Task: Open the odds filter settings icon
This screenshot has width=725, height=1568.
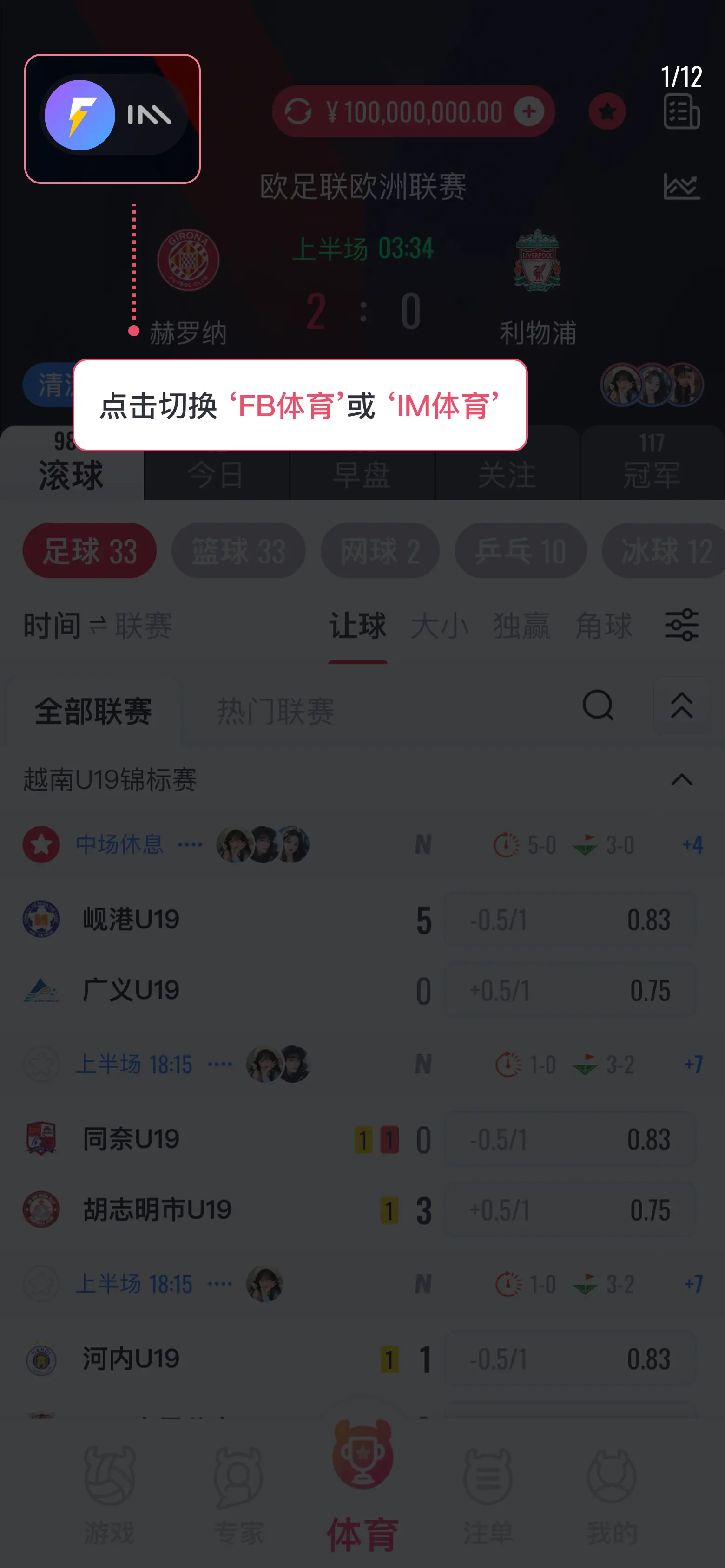Action: (681, 625)
